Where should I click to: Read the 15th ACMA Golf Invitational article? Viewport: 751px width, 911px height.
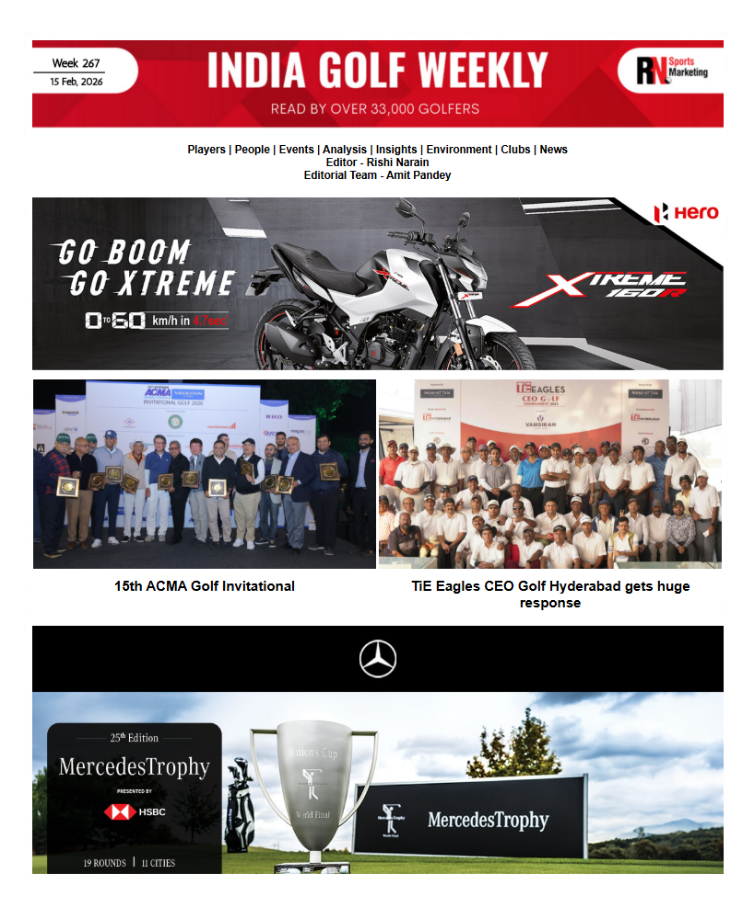204,586
